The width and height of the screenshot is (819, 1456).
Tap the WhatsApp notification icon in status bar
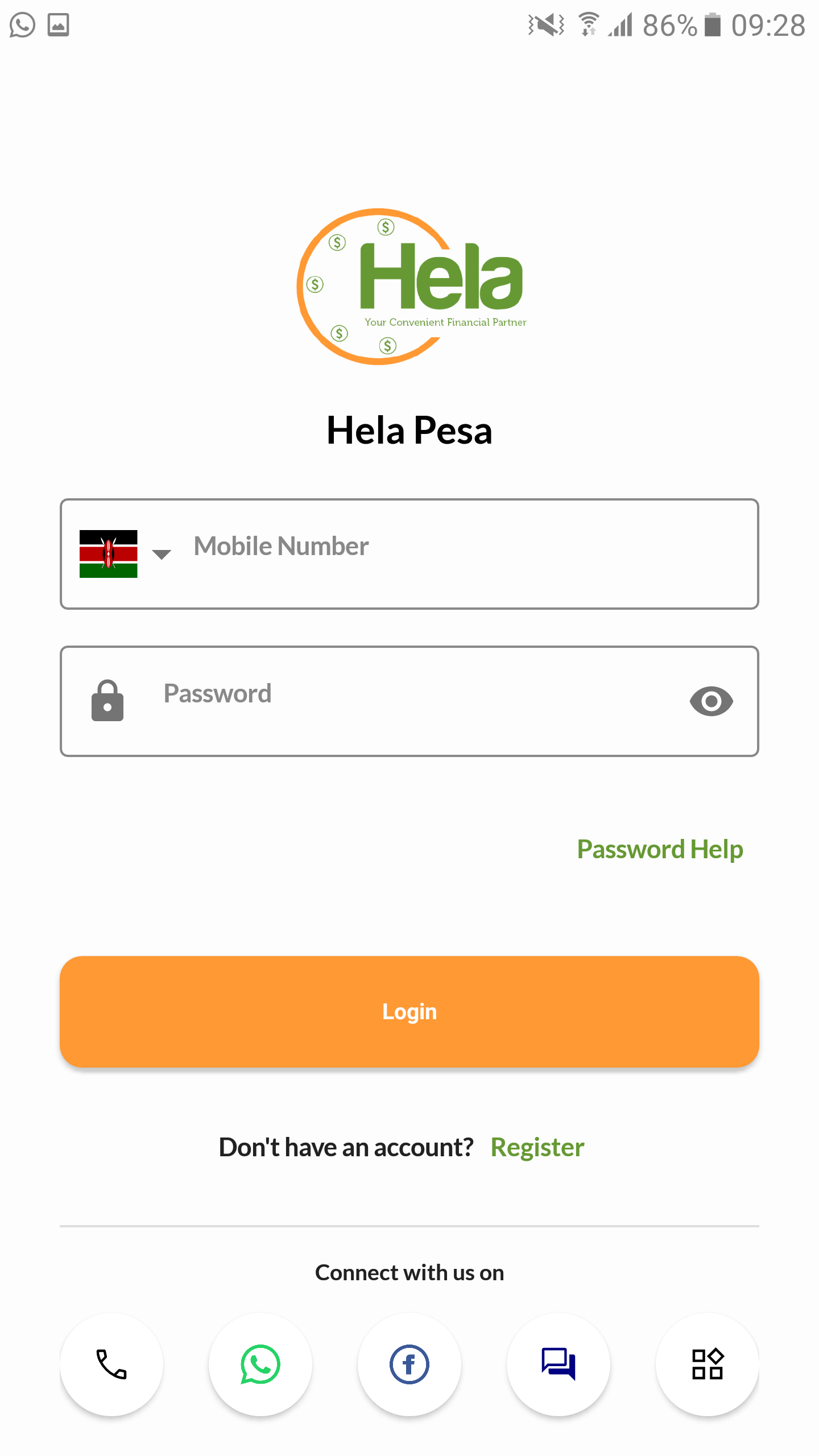(22, 25)
